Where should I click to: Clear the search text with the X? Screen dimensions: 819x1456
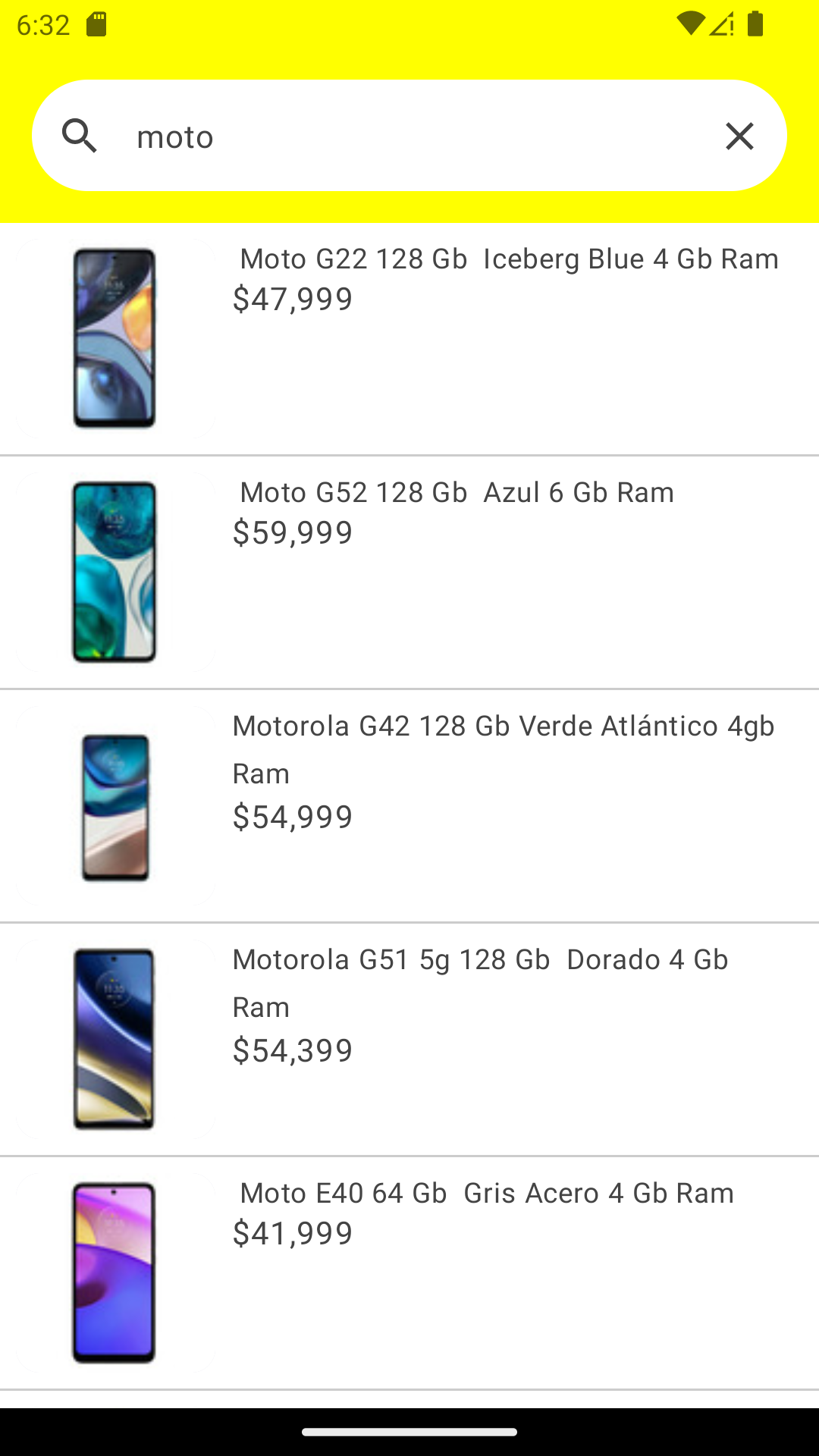tap(739, 136)
